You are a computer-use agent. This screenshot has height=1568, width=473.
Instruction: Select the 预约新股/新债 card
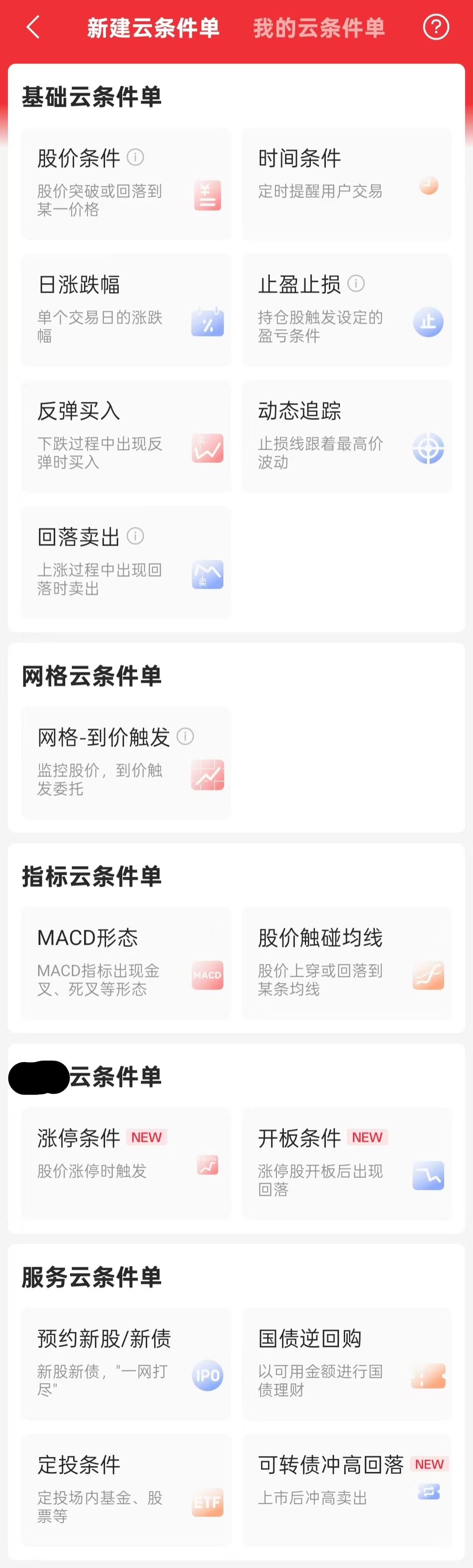point(126,1363)
